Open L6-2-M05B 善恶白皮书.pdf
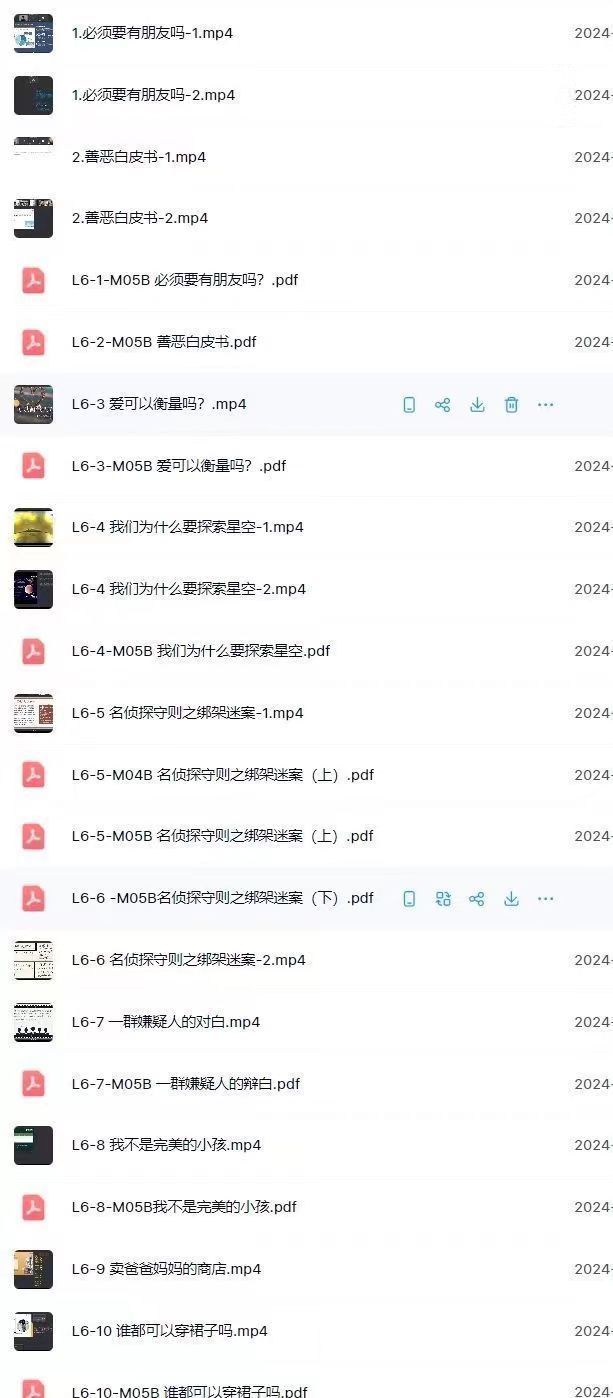 164,342
